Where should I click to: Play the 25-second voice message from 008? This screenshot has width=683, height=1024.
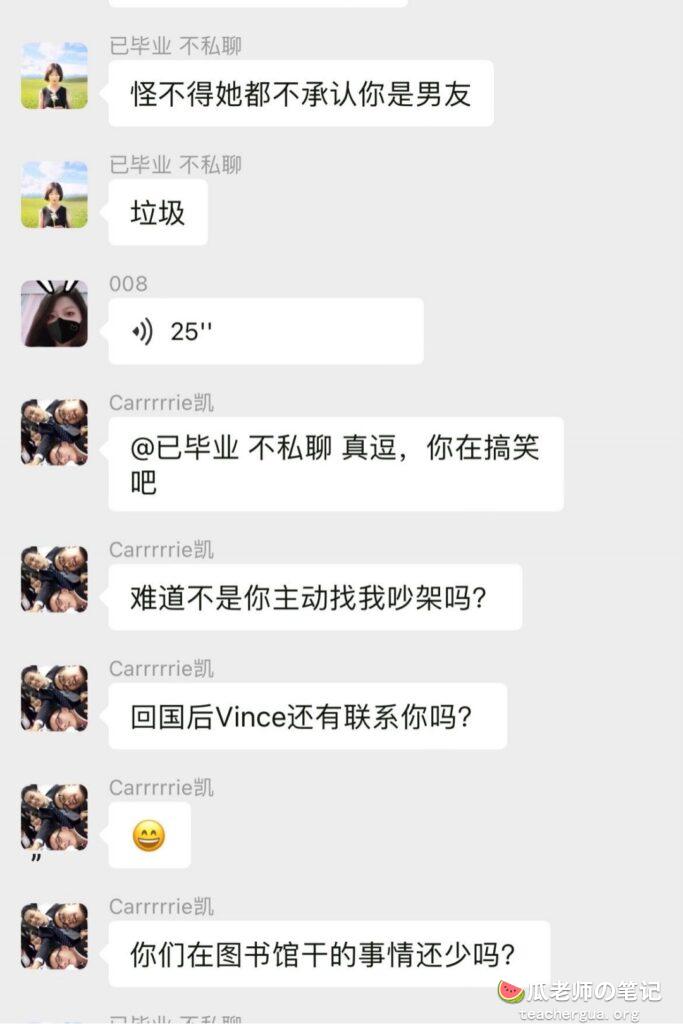[x=265, y=332]
